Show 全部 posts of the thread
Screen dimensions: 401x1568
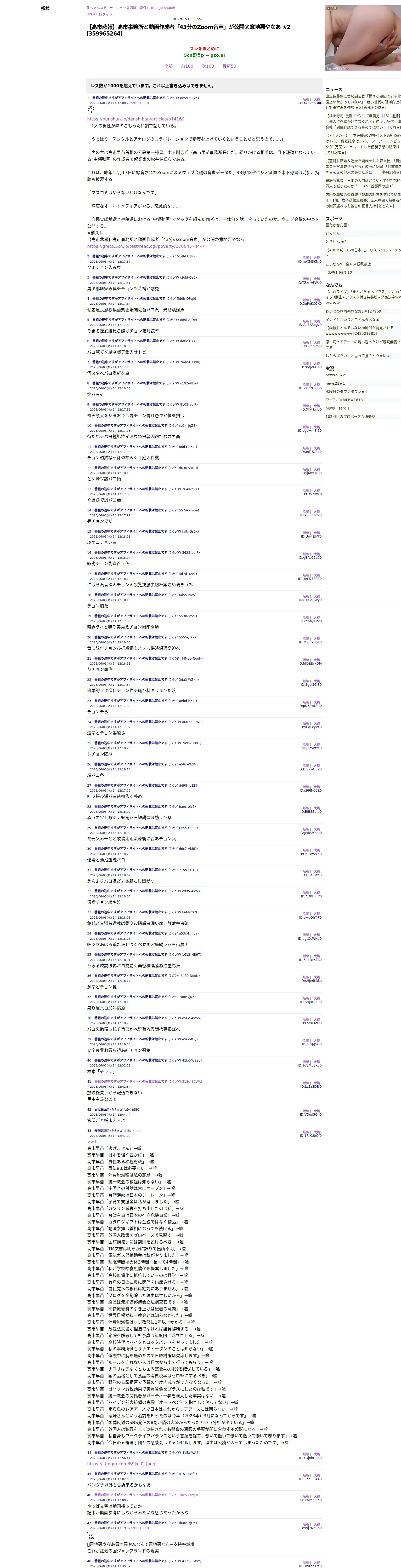(168, 66)
